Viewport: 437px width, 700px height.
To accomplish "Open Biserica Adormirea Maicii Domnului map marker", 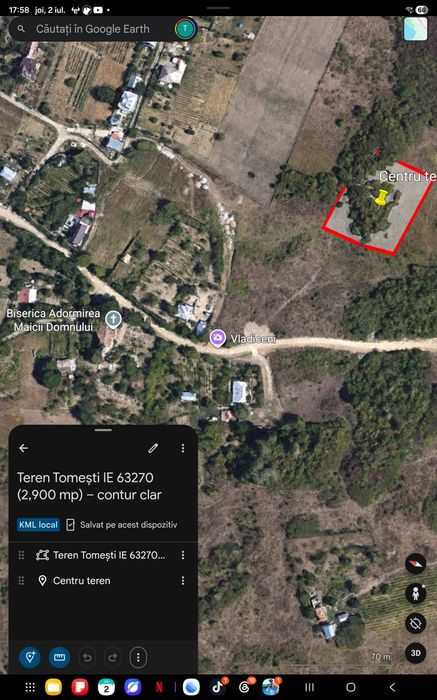I will pos(113,320).
